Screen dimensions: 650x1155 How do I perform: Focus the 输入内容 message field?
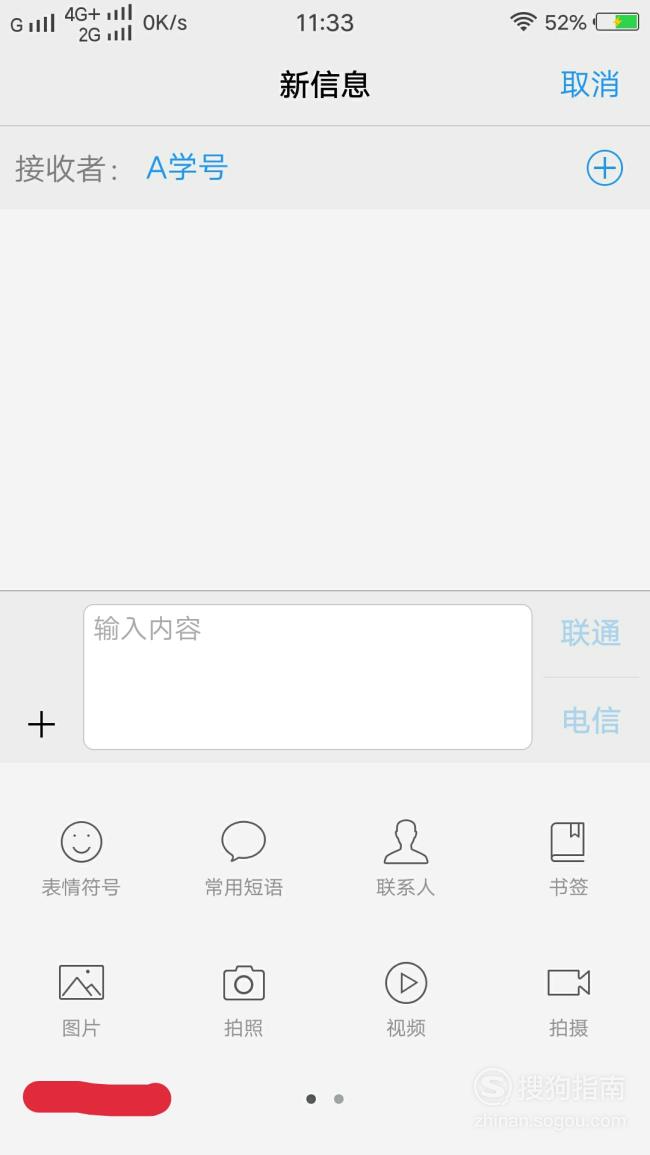point(307,677)
